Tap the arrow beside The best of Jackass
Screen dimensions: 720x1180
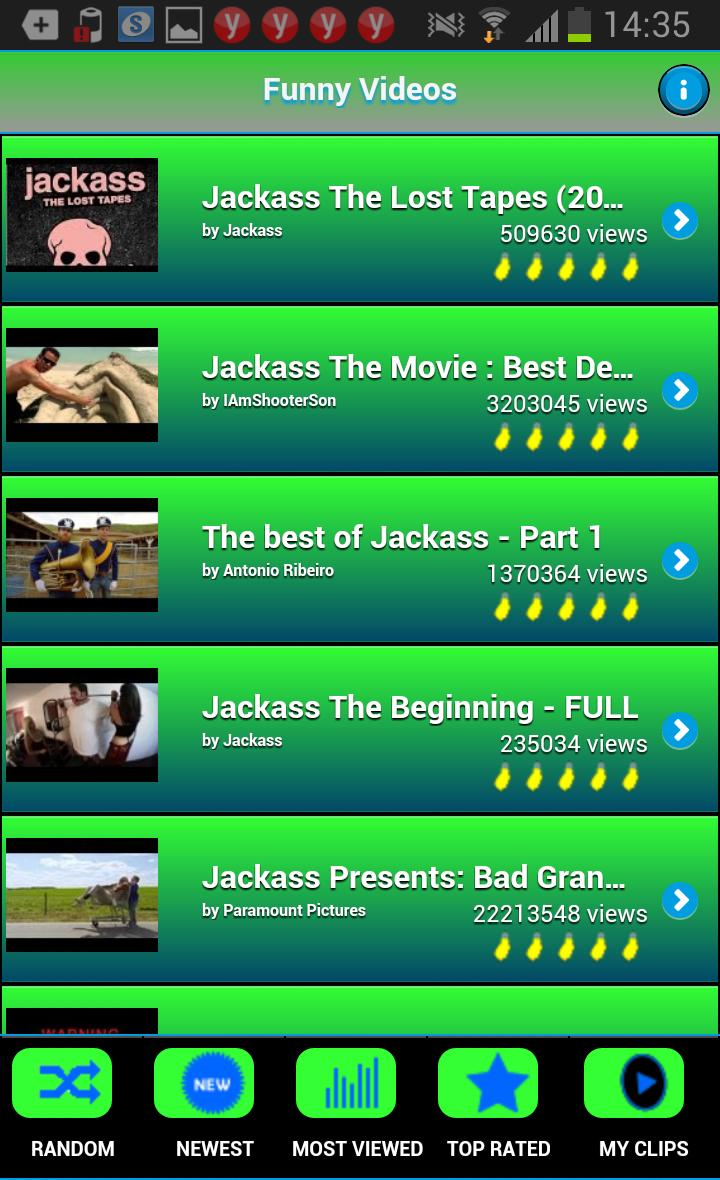coord(680,560)
